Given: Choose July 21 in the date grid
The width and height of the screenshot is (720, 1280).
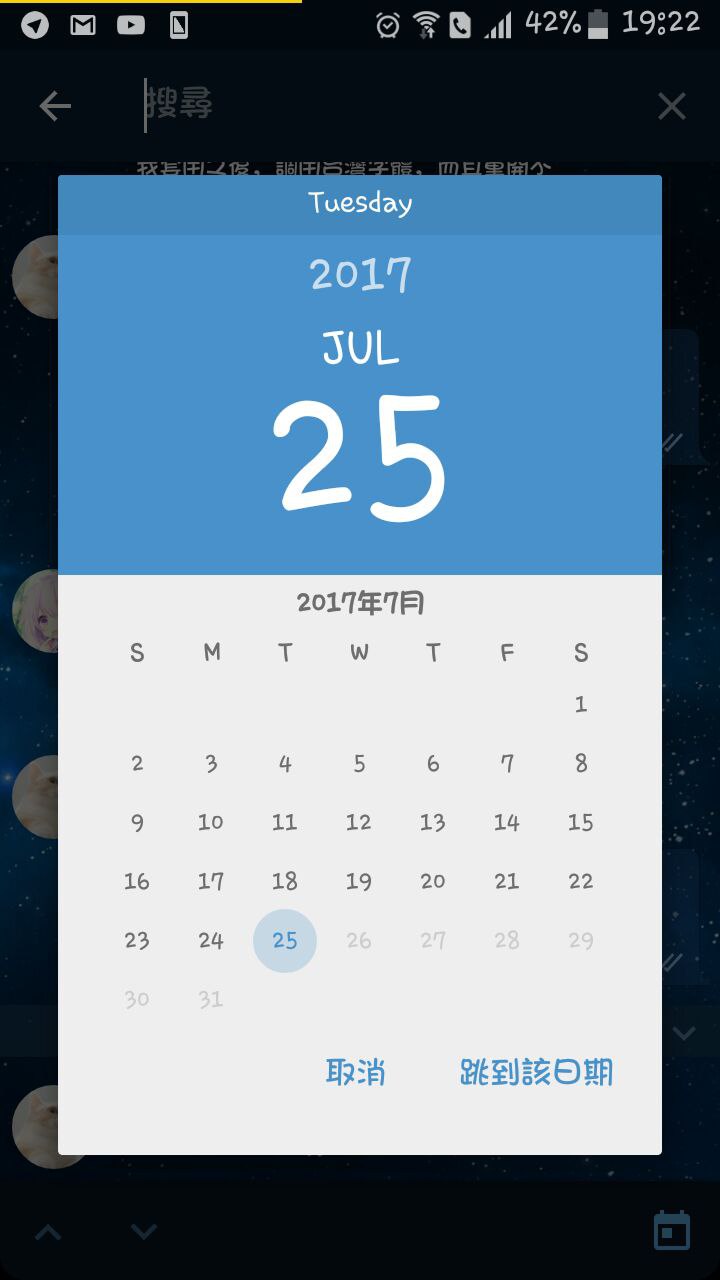Looking at the screenshot, I should pyautogui.click(x=507, y=881).
